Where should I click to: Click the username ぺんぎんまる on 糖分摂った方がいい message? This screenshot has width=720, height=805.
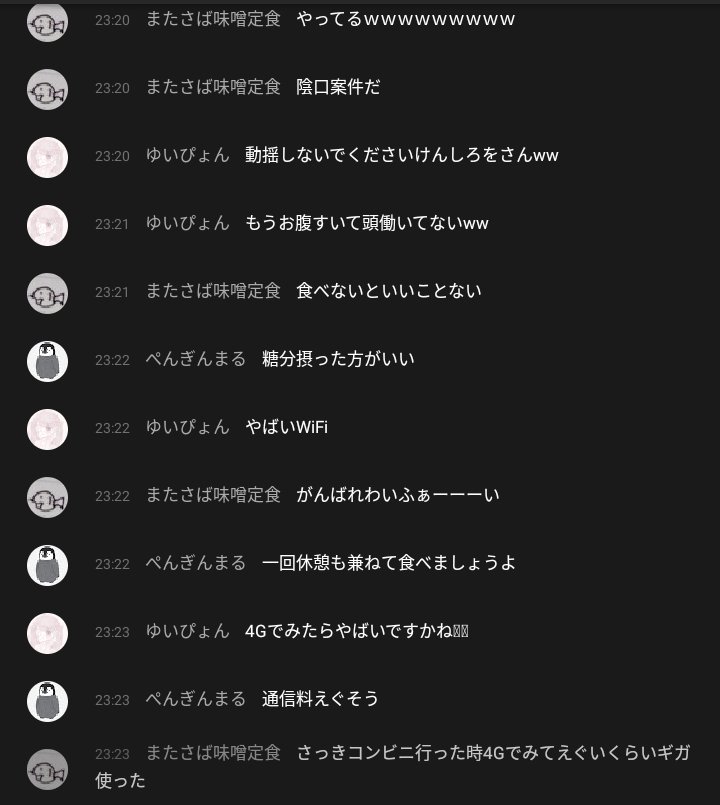pos(196,359)
